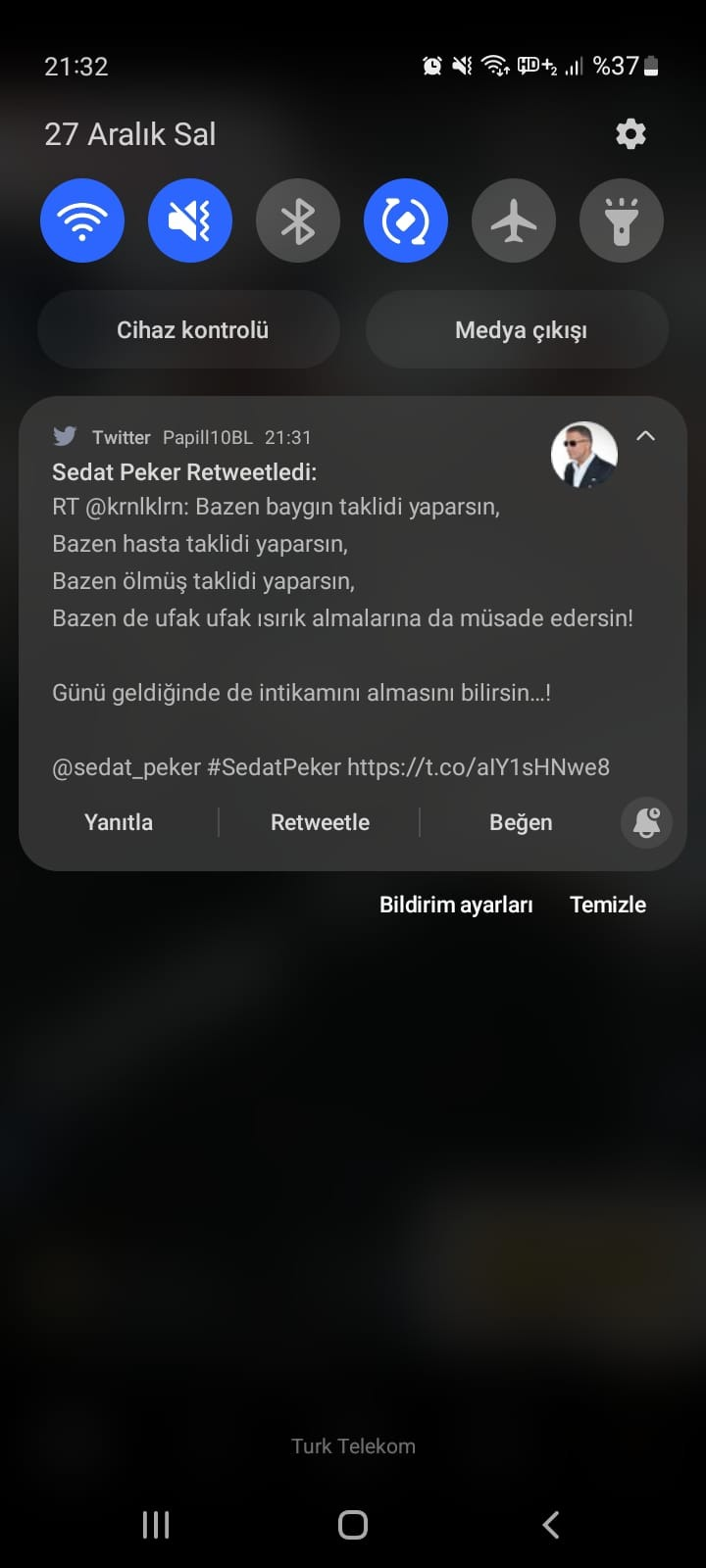Show recent apps

click(156, 1524)
